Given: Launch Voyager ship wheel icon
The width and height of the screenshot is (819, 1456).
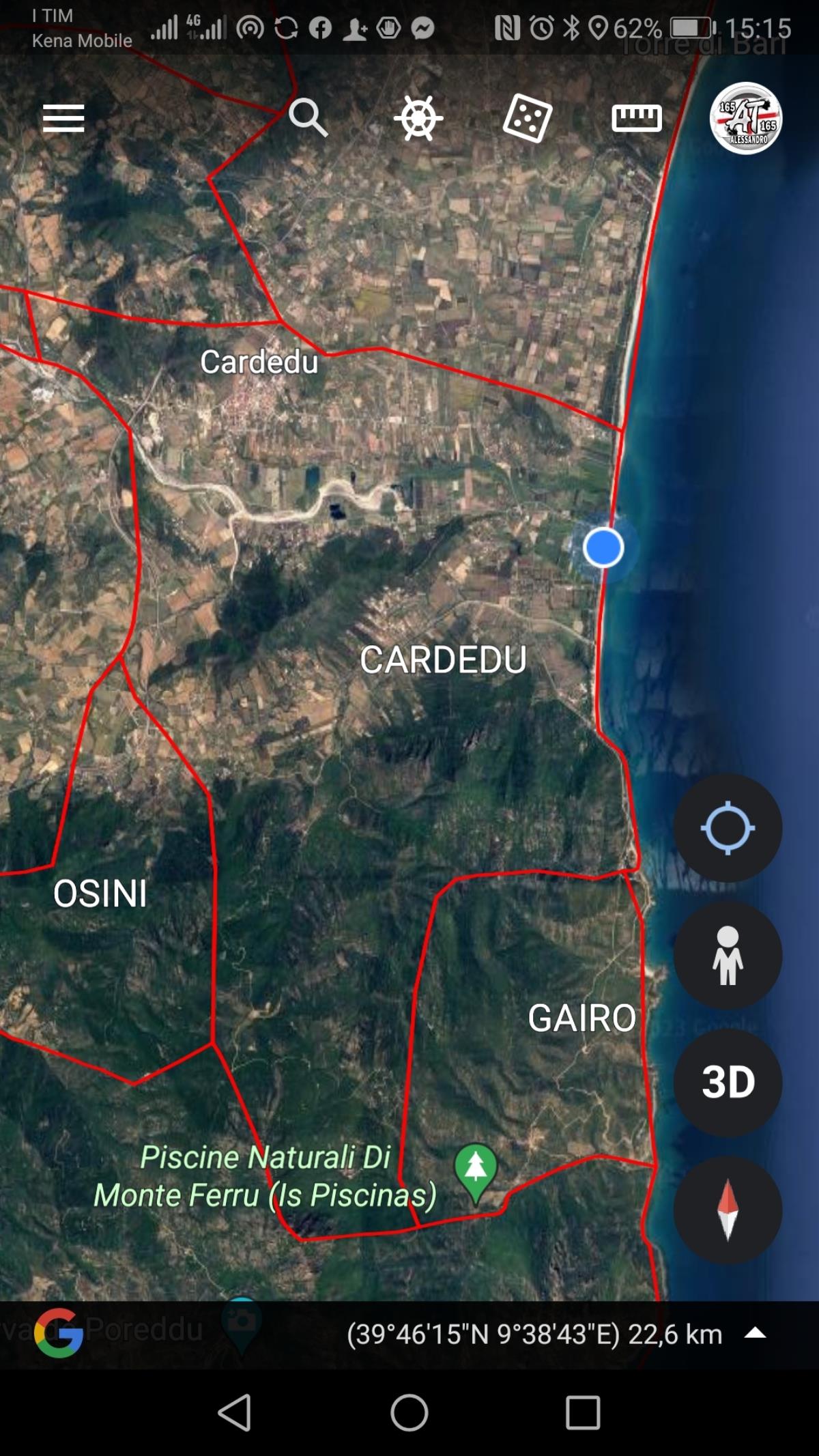Looking at the screenshot, I should pyautogui.click(x=418, y=118).
